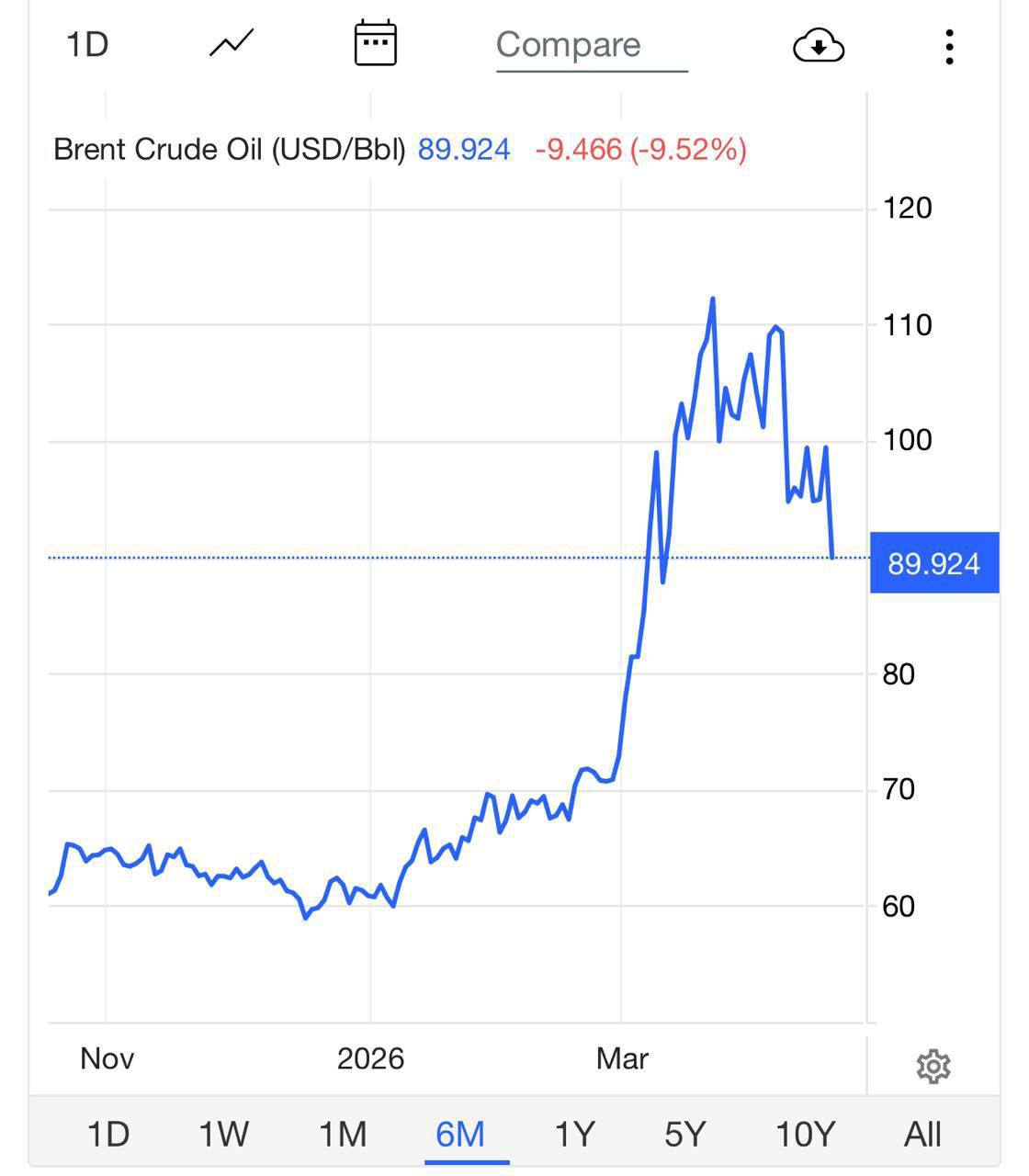Open the 1D interval selector in toolbar

87,44
